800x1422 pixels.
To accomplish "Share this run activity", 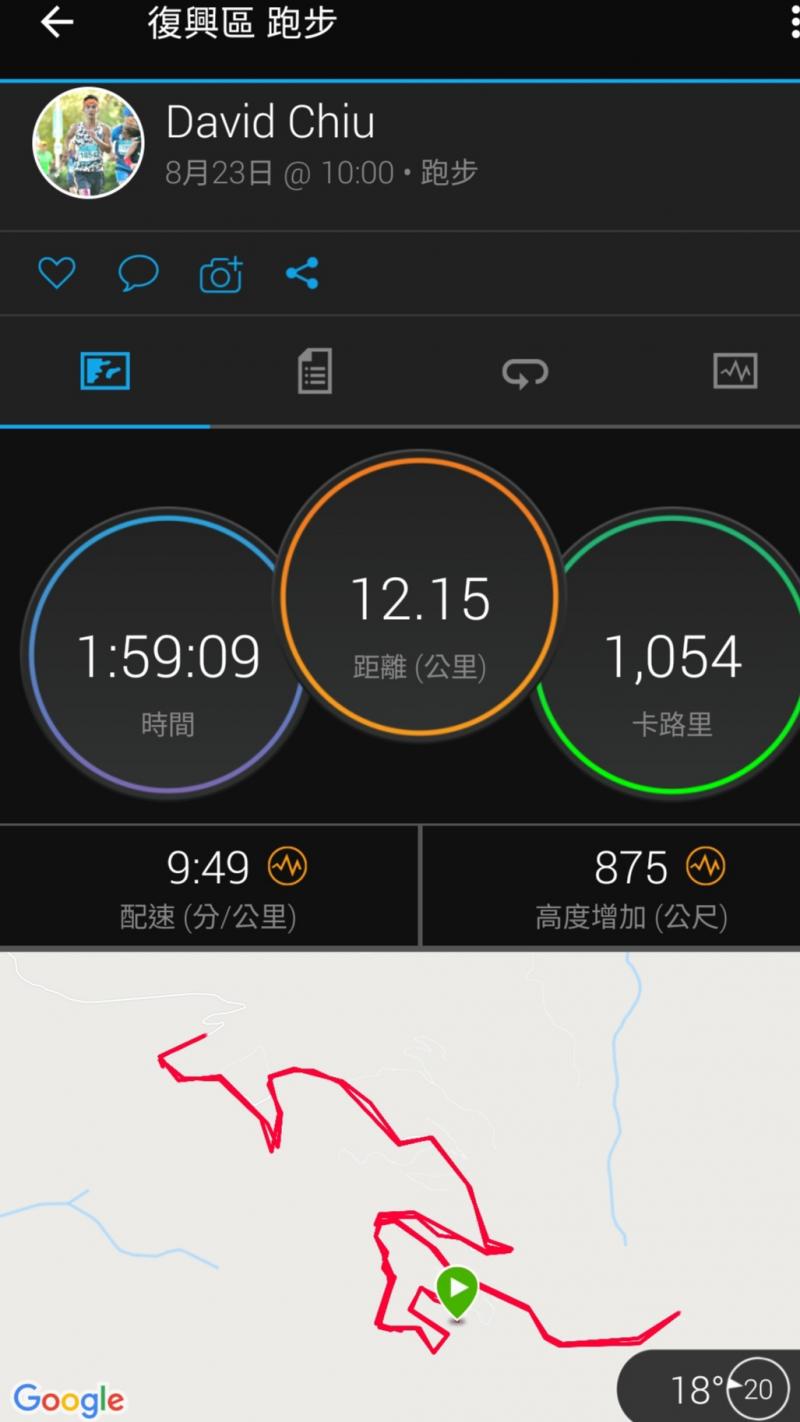I will 302,273.
